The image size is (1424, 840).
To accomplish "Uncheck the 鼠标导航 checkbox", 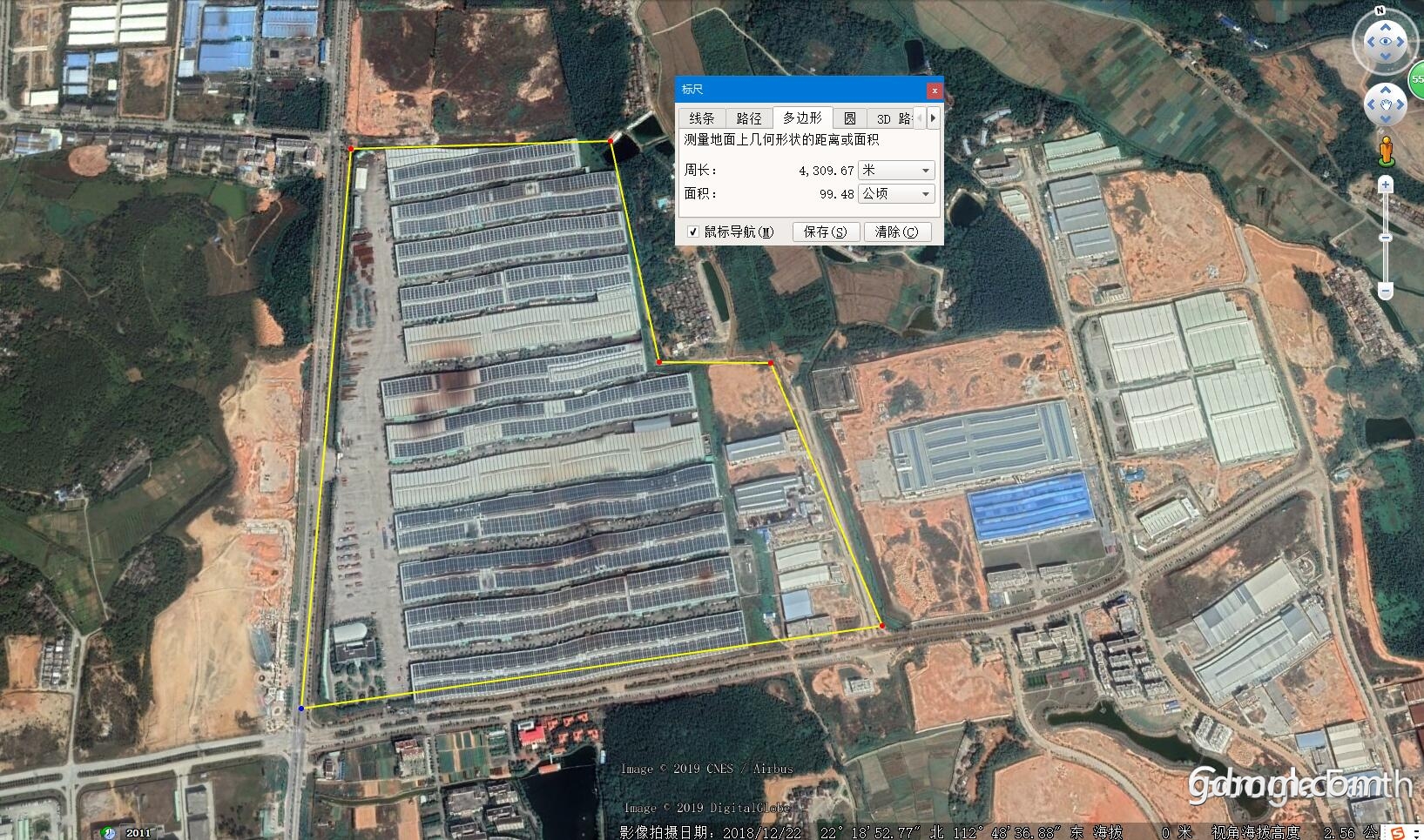I will coord(693,232).
